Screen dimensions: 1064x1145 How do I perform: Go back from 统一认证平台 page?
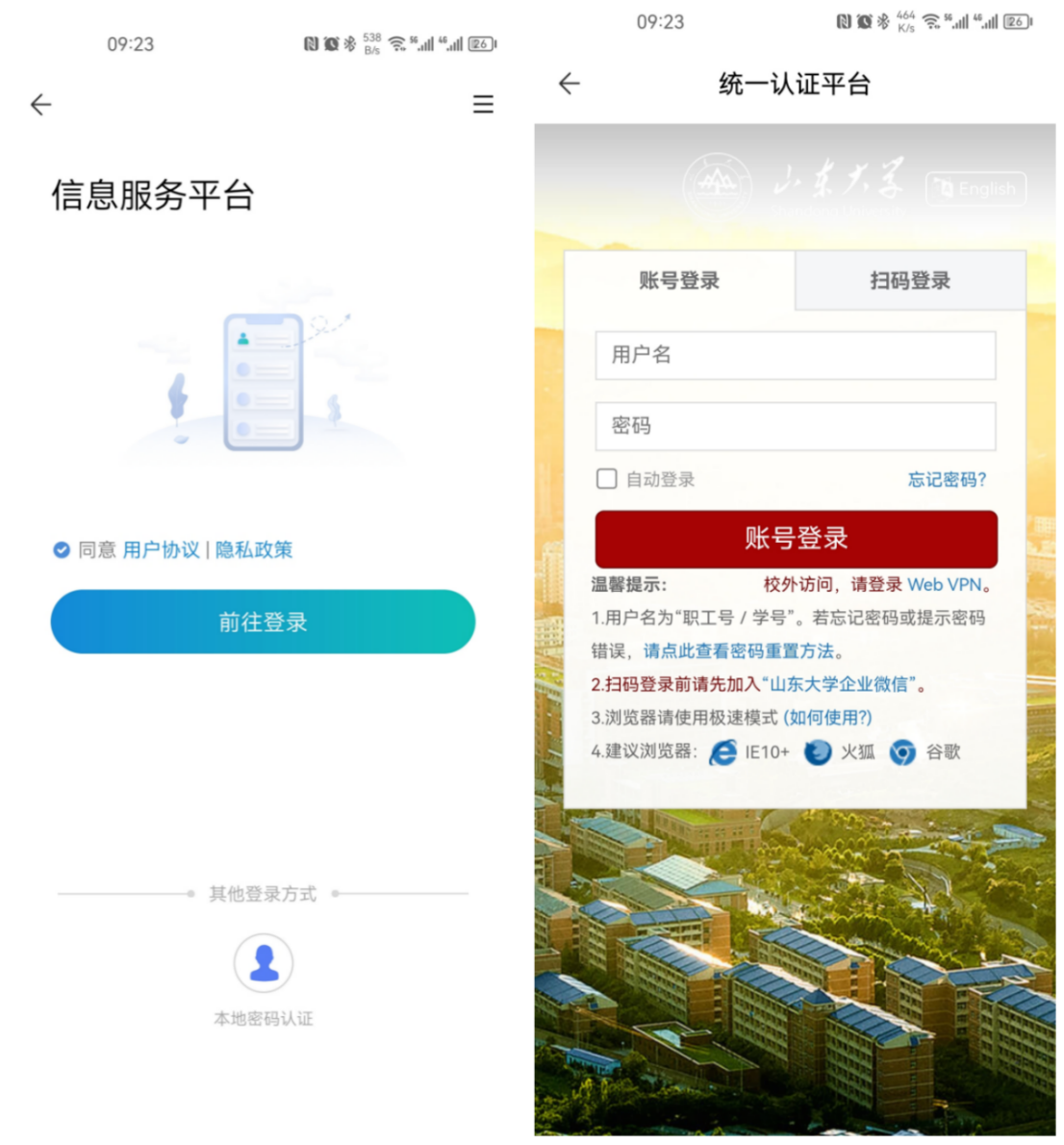570,84
